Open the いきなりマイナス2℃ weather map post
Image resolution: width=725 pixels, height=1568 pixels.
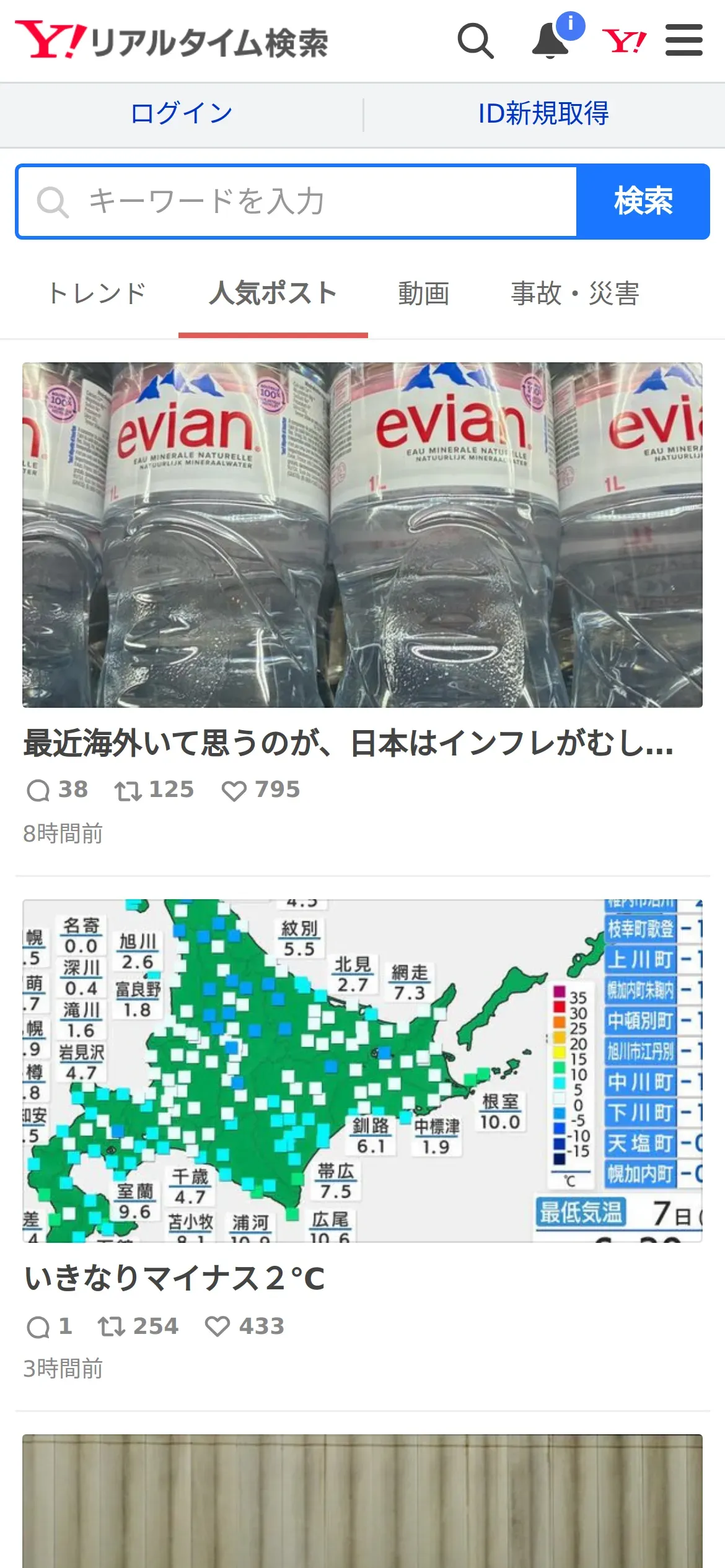point(362,1071)
